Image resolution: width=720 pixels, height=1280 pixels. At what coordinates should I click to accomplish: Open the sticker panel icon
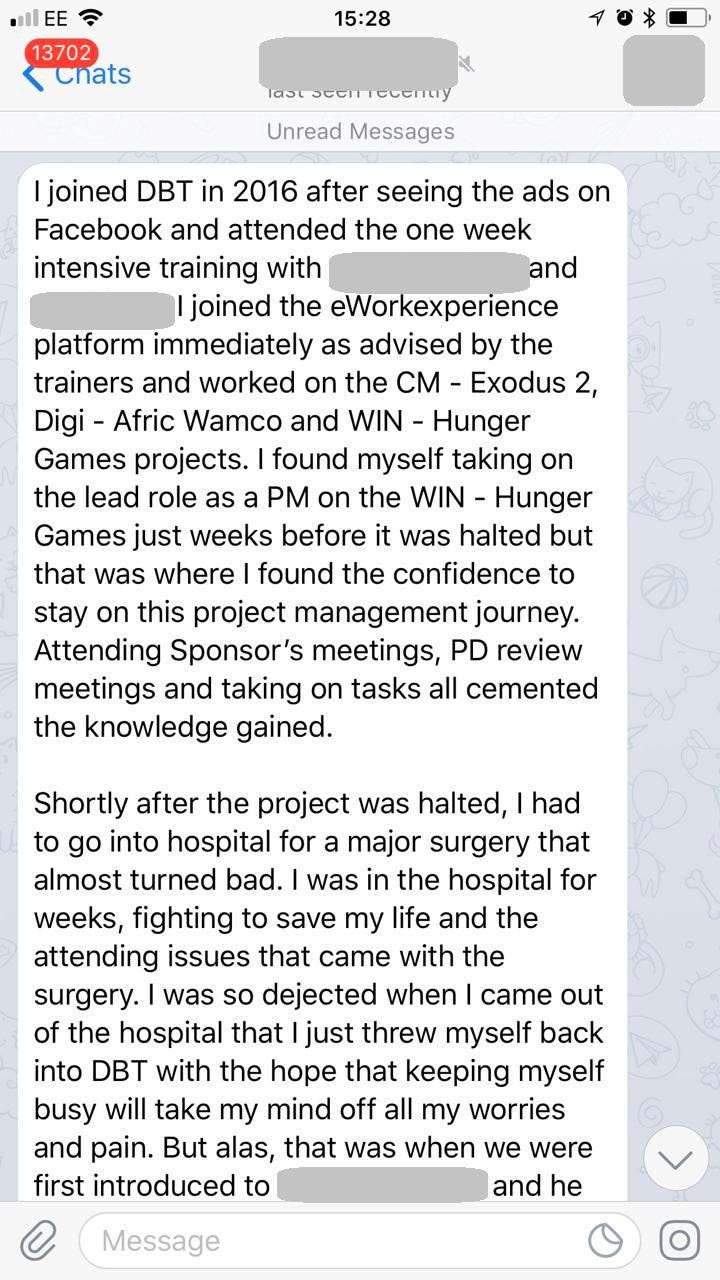(x=607, y=1242)
